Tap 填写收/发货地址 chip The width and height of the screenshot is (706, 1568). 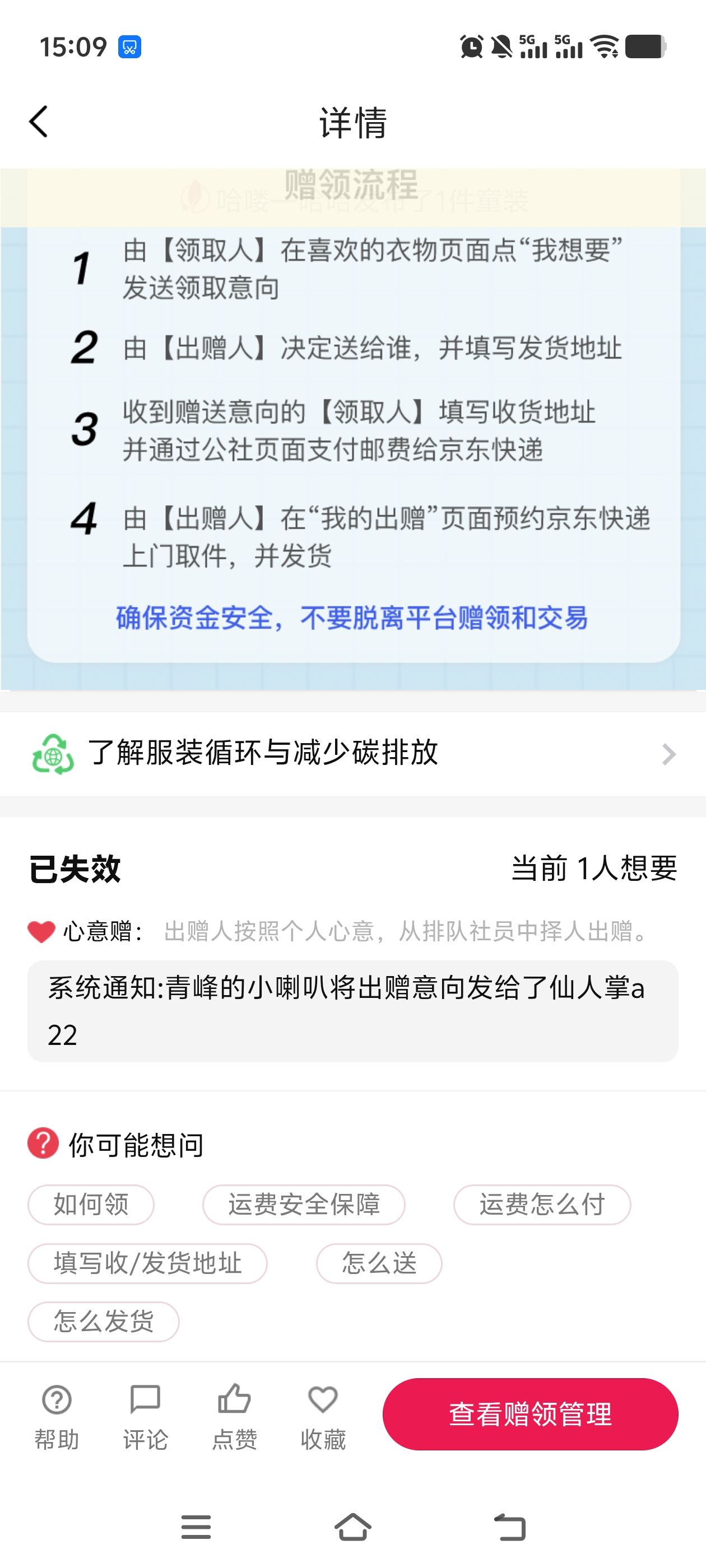pos(147,1262)
